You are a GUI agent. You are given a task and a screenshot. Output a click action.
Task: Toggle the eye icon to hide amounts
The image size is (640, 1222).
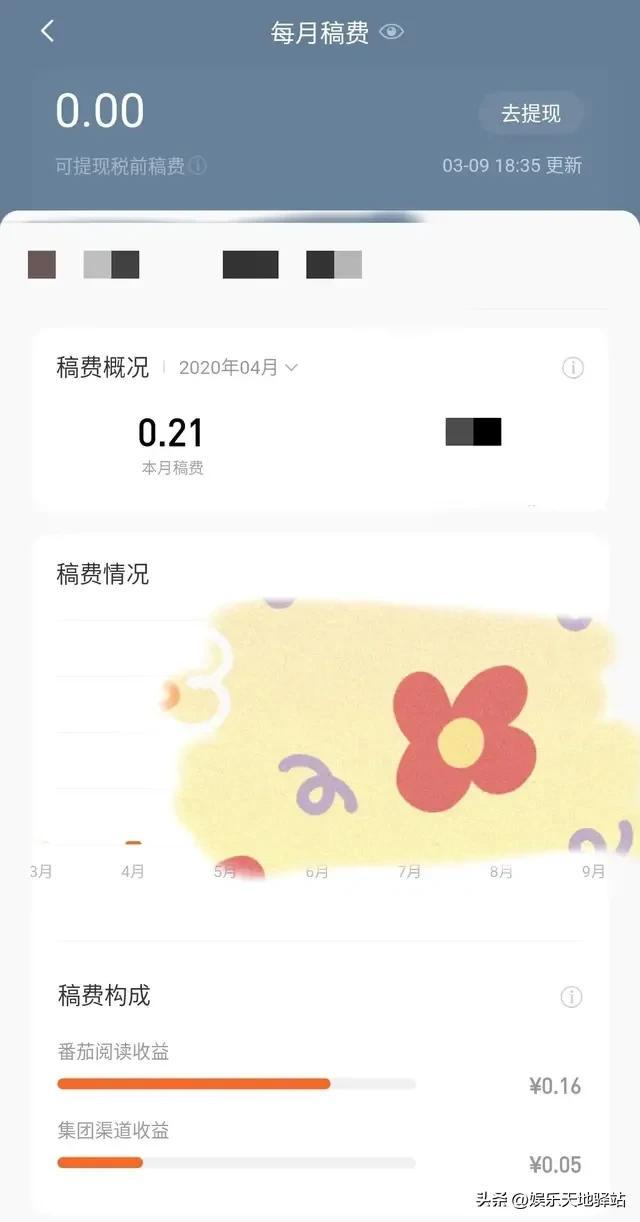392,33
